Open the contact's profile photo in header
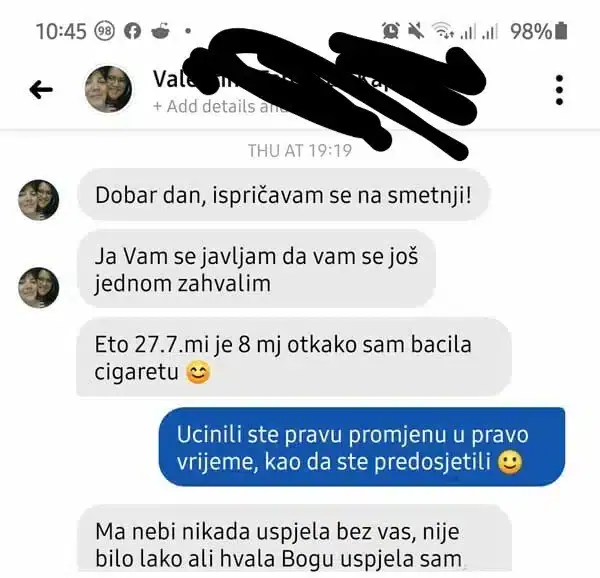The width and height of the screenshot is (600, 578). (108, 89)
